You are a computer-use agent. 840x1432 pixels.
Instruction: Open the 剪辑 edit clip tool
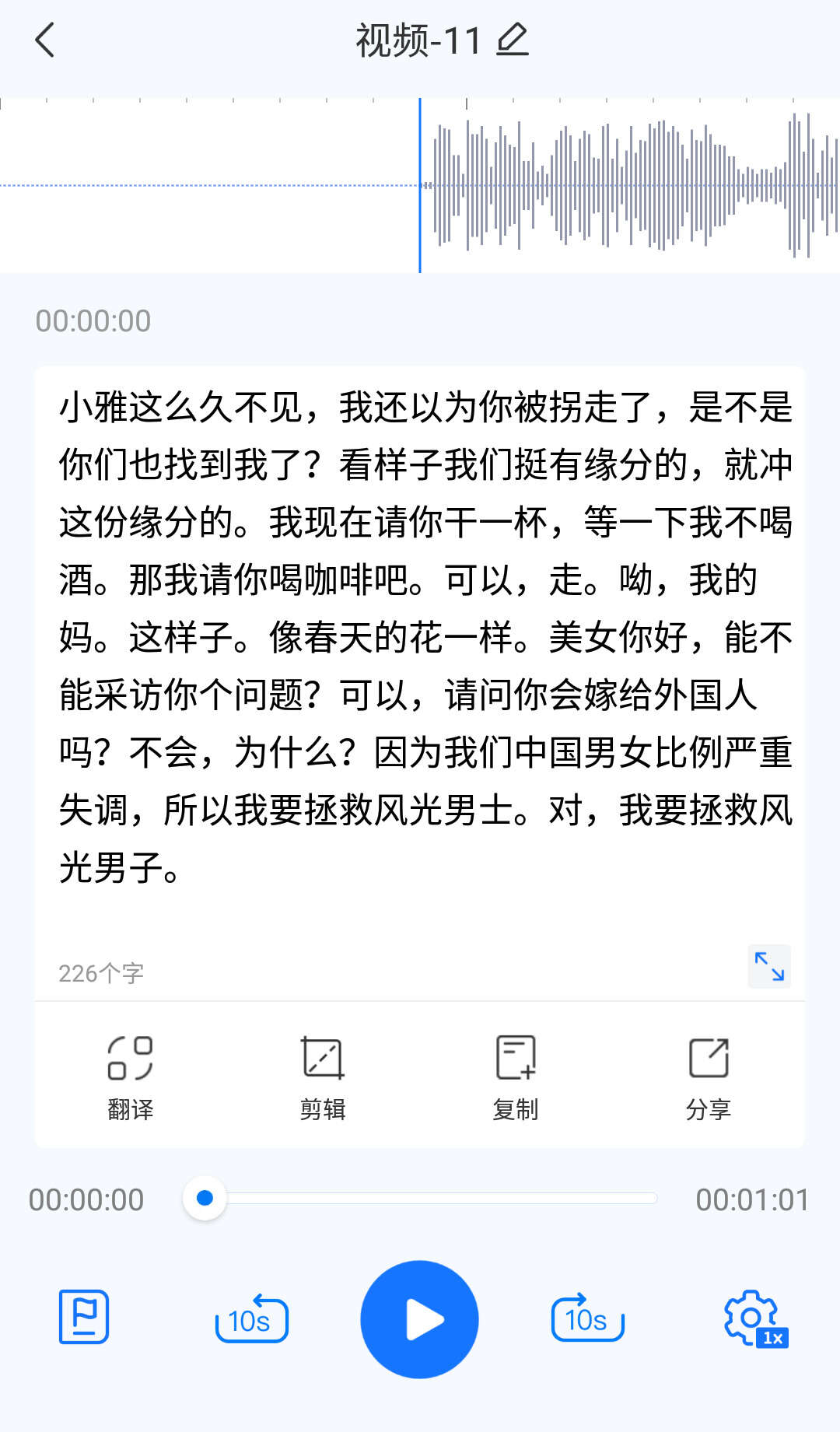click(323, 1078)
